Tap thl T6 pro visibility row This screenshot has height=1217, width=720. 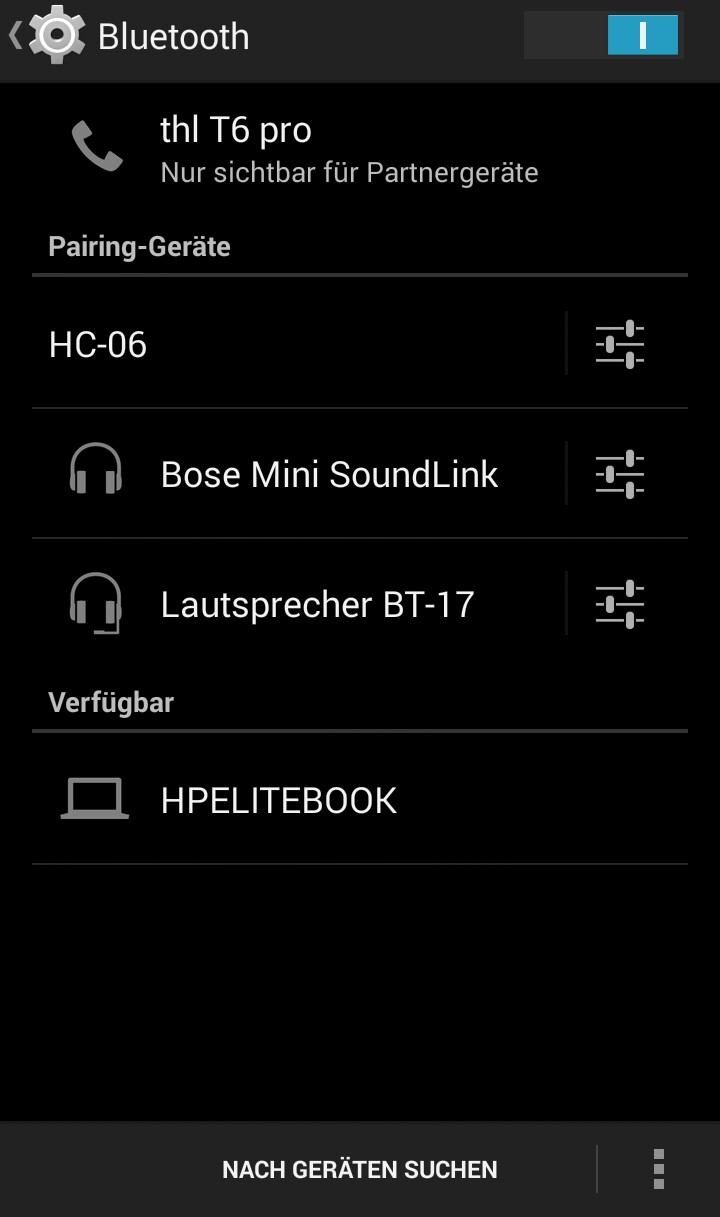[350, 148]
